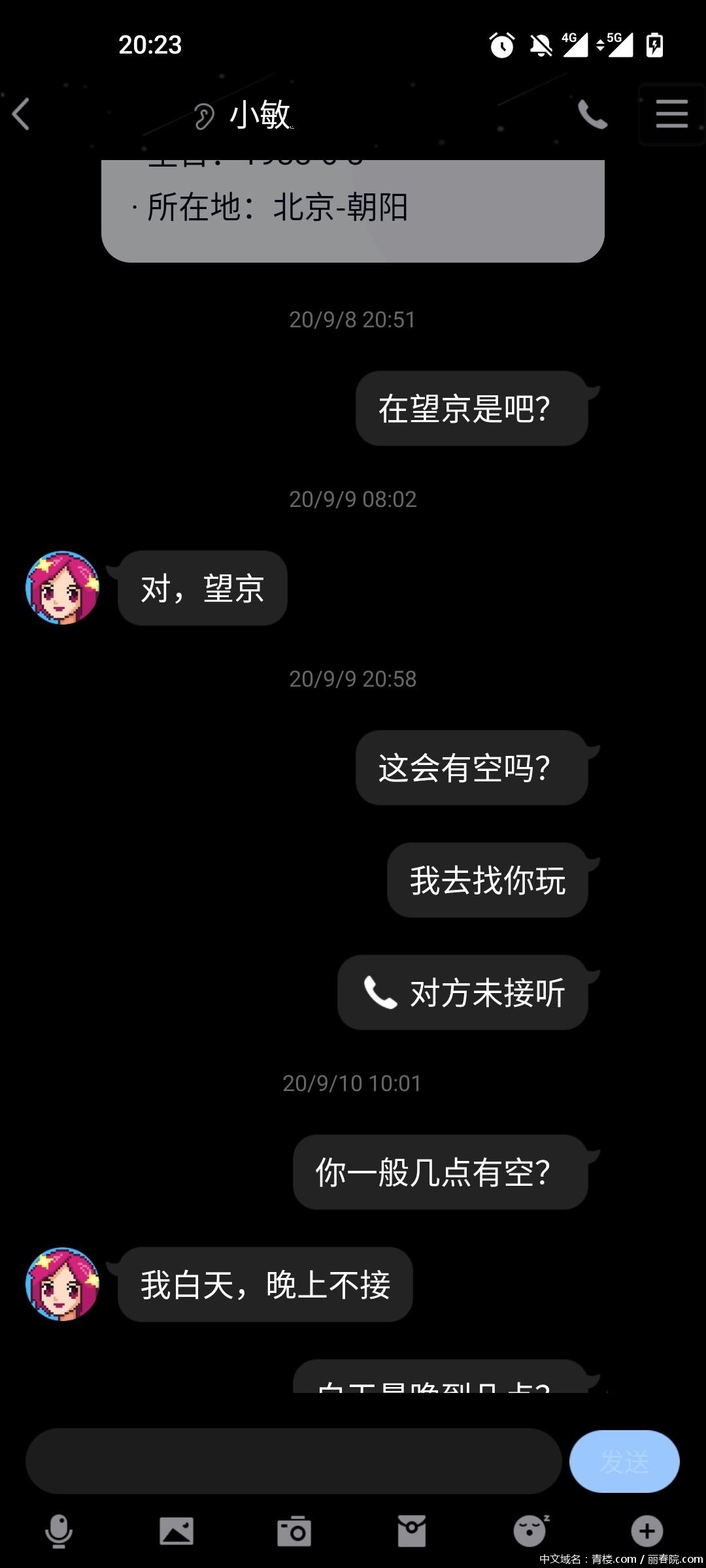This screenshot has height=1568, width=706.
Task: Tap the message input field
Action: [293, 1461]
